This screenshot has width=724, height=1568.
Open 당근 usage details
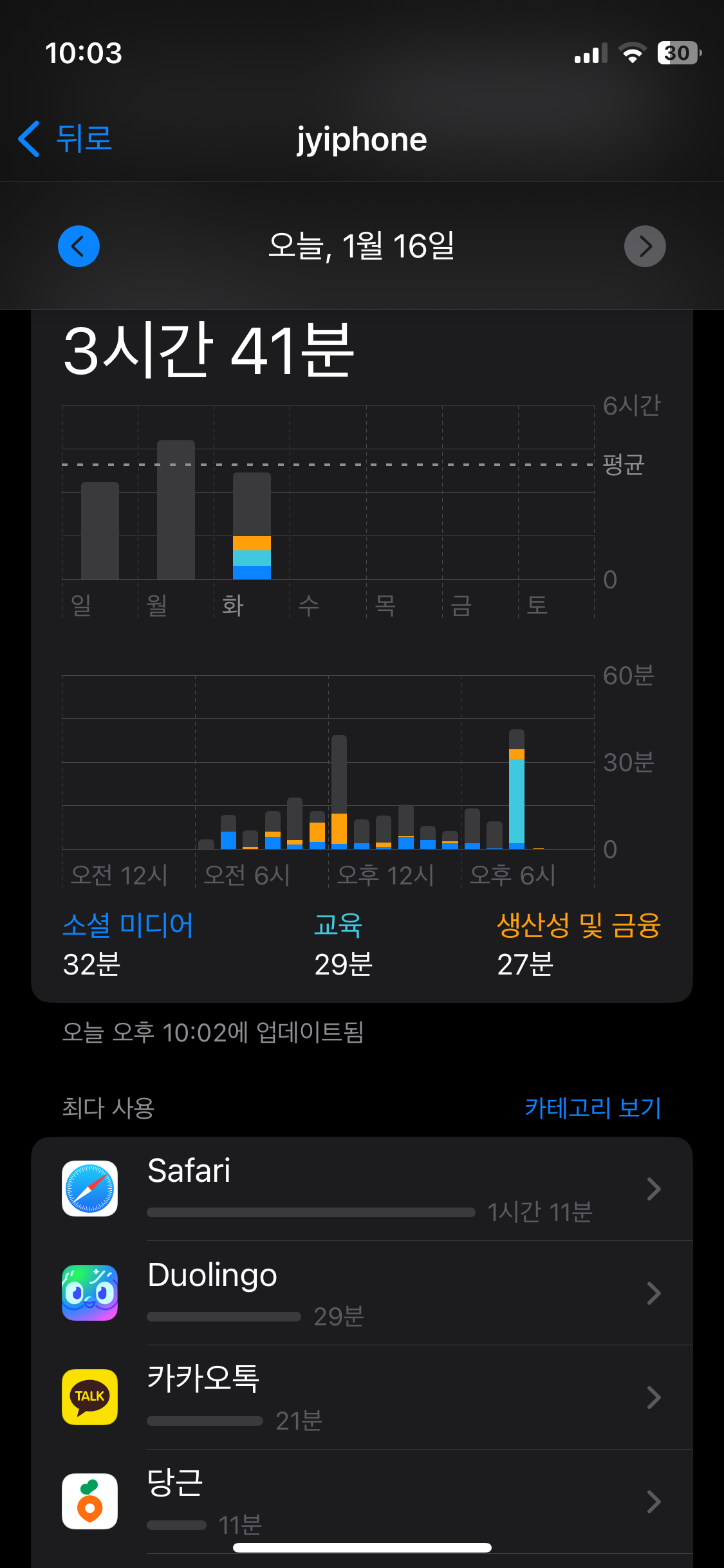pos(362,1502)
